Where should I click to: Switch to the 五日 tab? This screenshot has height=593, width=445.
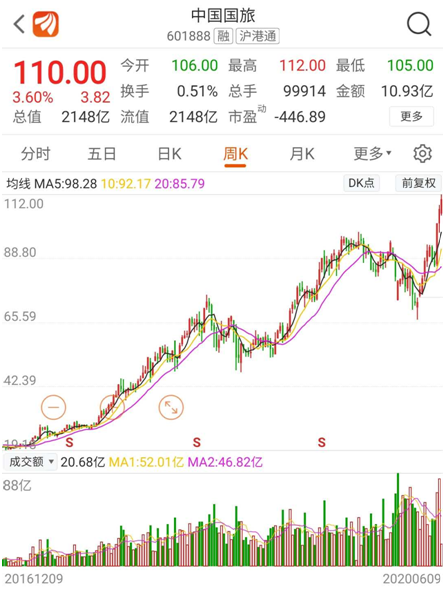click(x=102, y=154)
